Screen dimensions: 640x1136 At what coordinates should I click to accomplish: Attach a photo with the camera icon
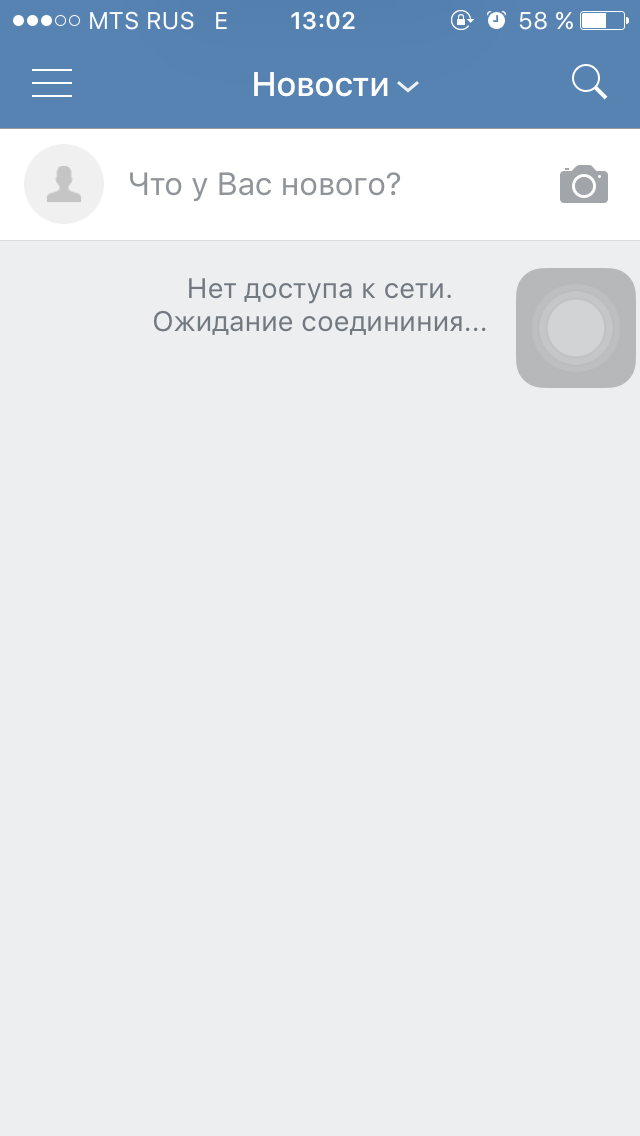click(583, 184)
